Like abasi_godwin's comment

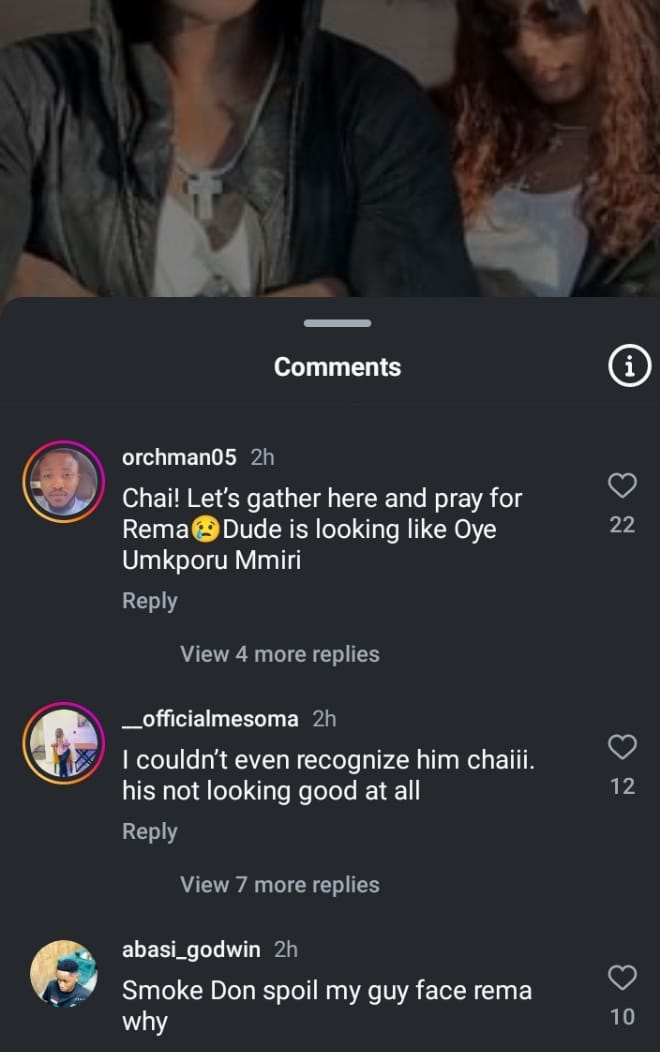[622, 977]
